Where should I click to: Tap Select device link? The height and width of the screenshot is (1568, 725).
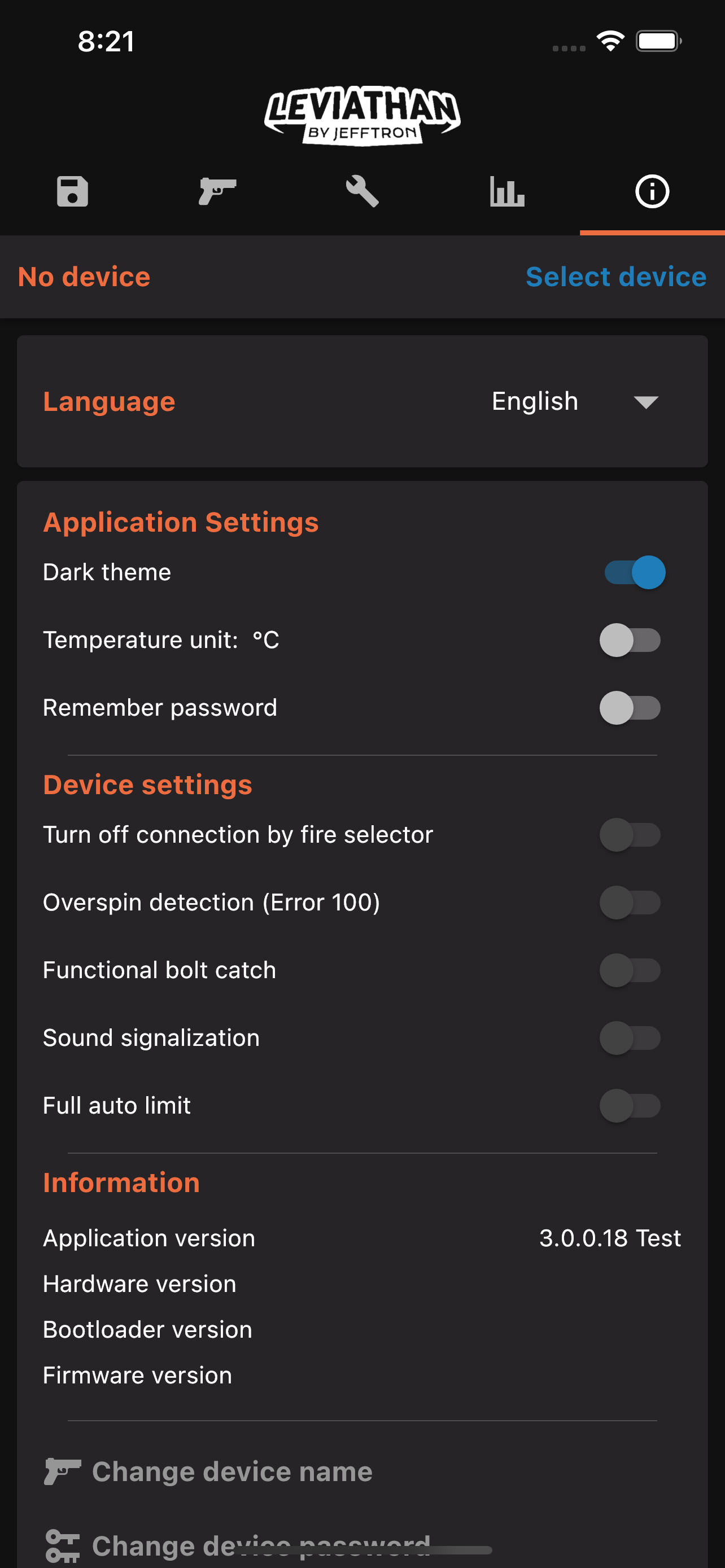615,277
